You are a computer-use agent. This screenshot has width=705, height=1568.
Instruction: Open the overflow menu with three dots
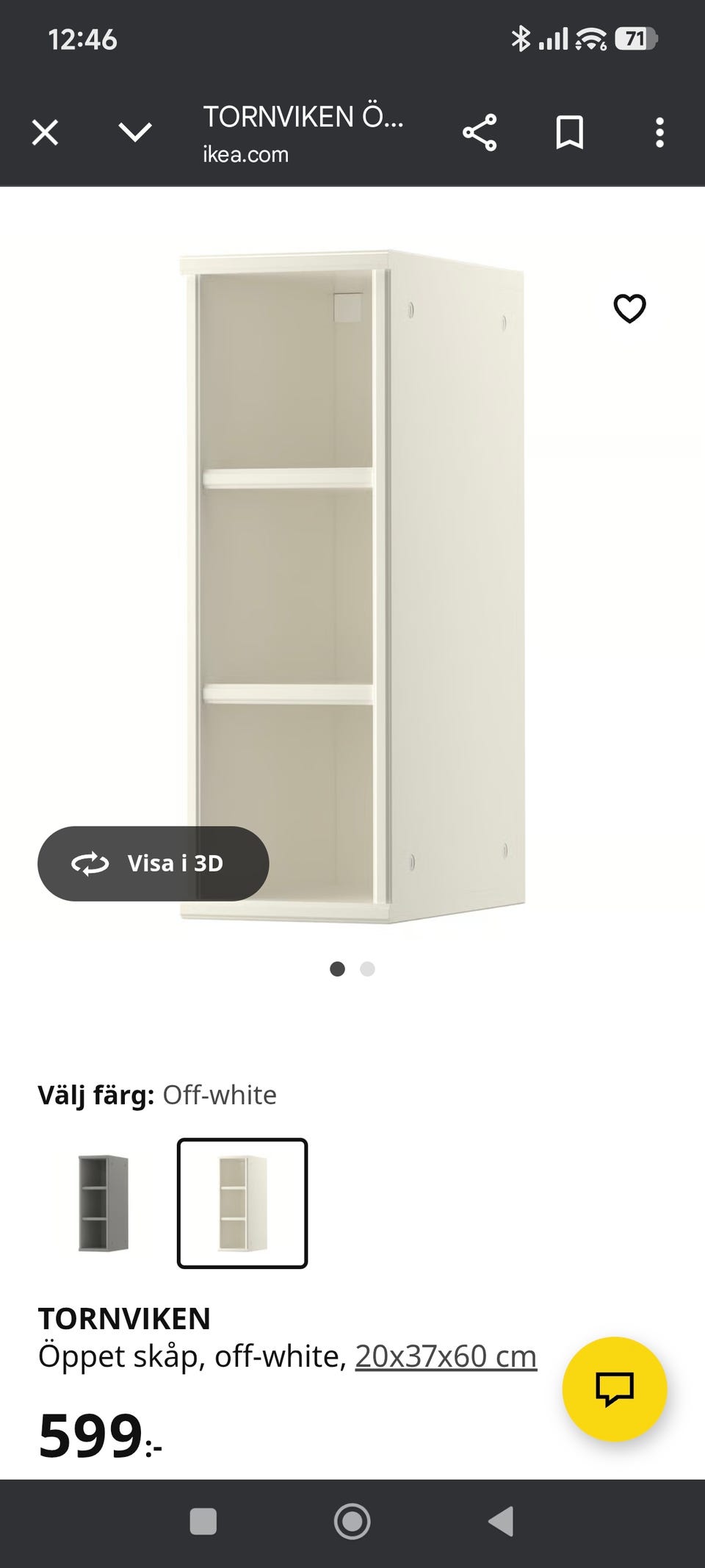pyautogui.click(x=659, y=132)
